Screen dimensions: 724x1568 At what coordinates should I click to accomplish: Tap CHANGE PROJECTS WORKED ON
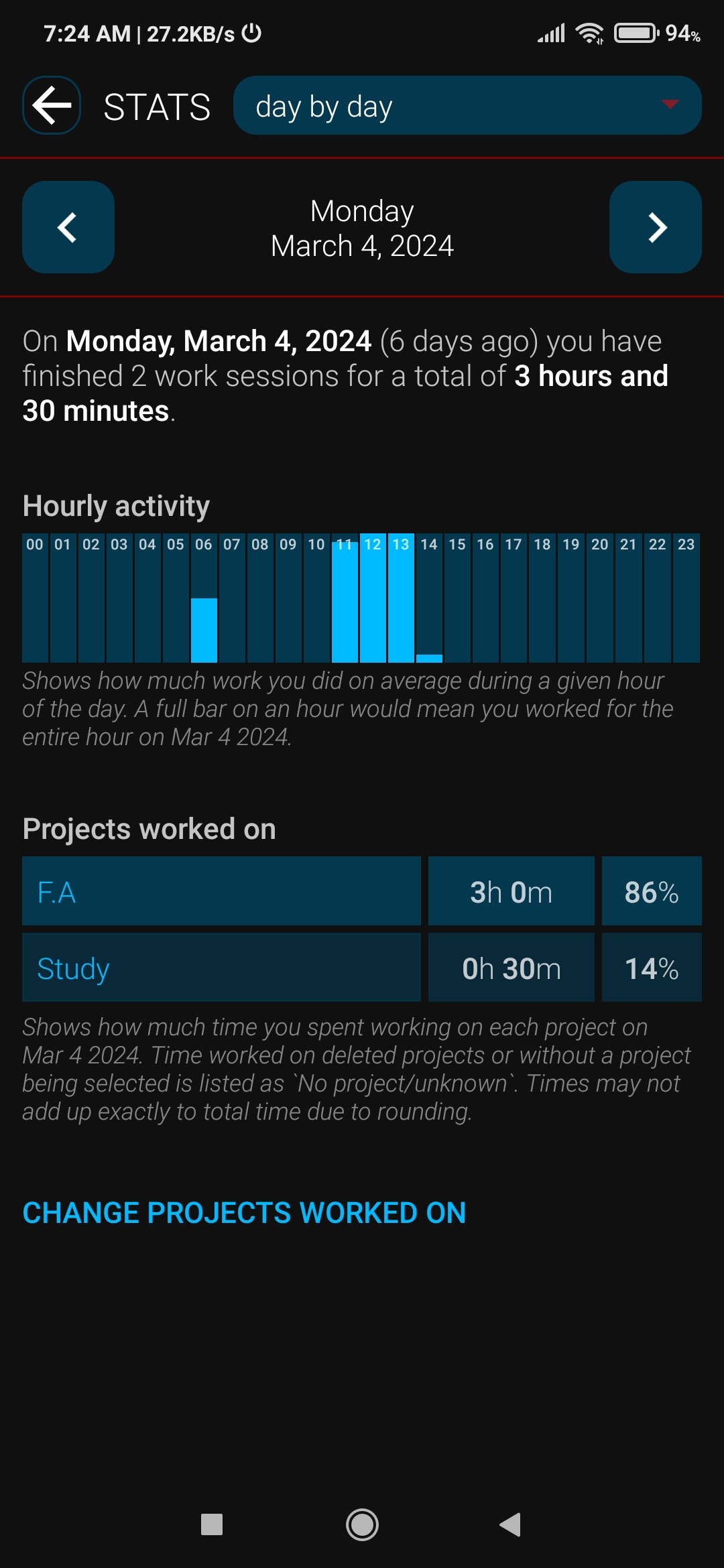click(244, 1213)
